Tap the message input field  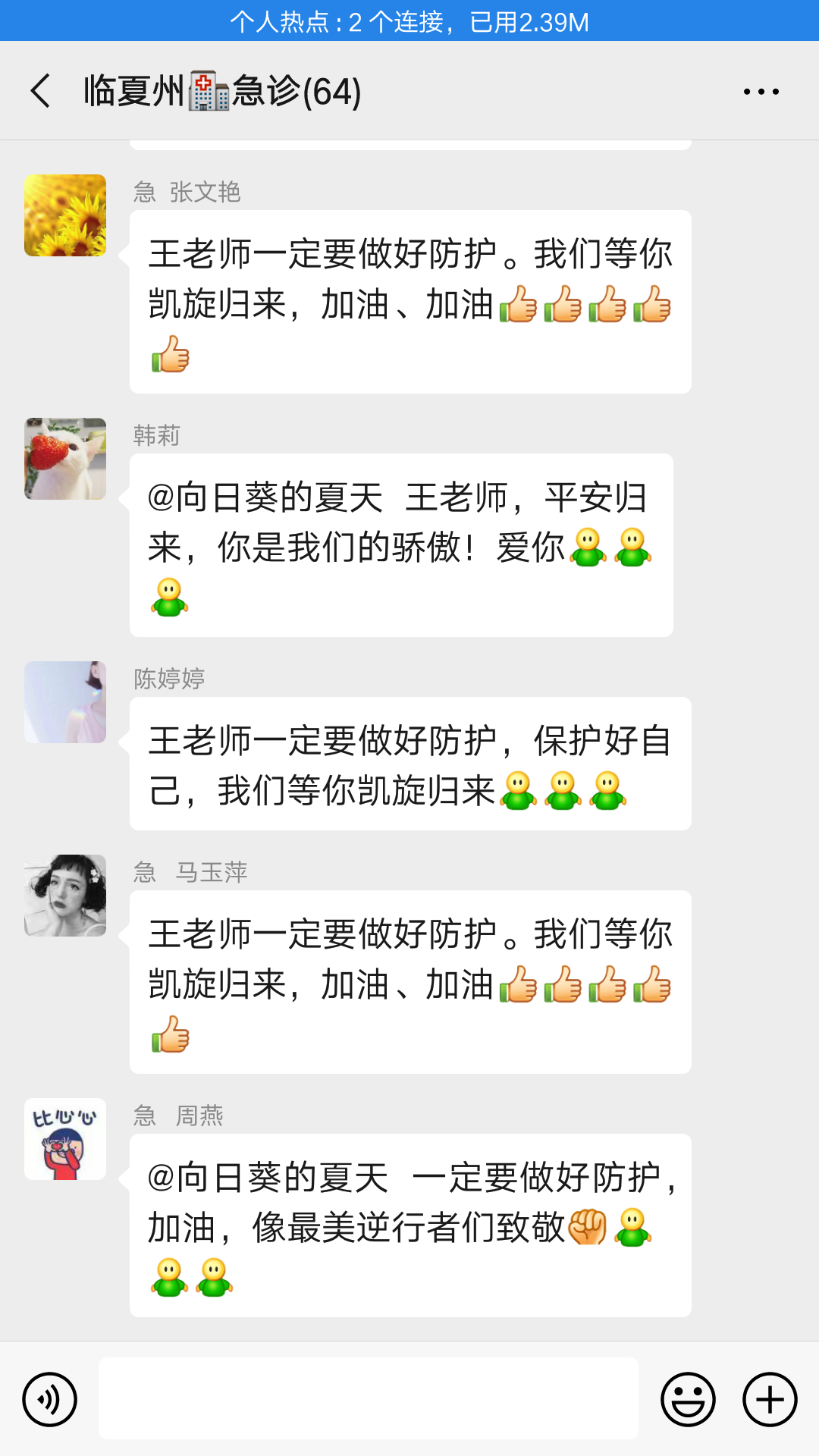369,1399
